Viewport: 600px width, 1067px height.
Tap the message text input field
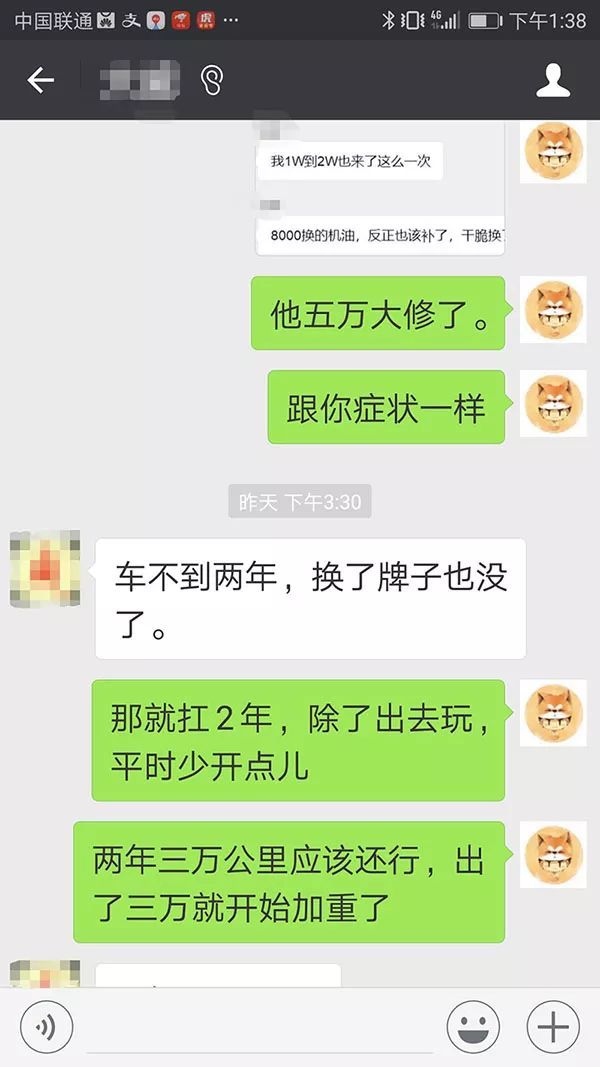pos(260,1026)
